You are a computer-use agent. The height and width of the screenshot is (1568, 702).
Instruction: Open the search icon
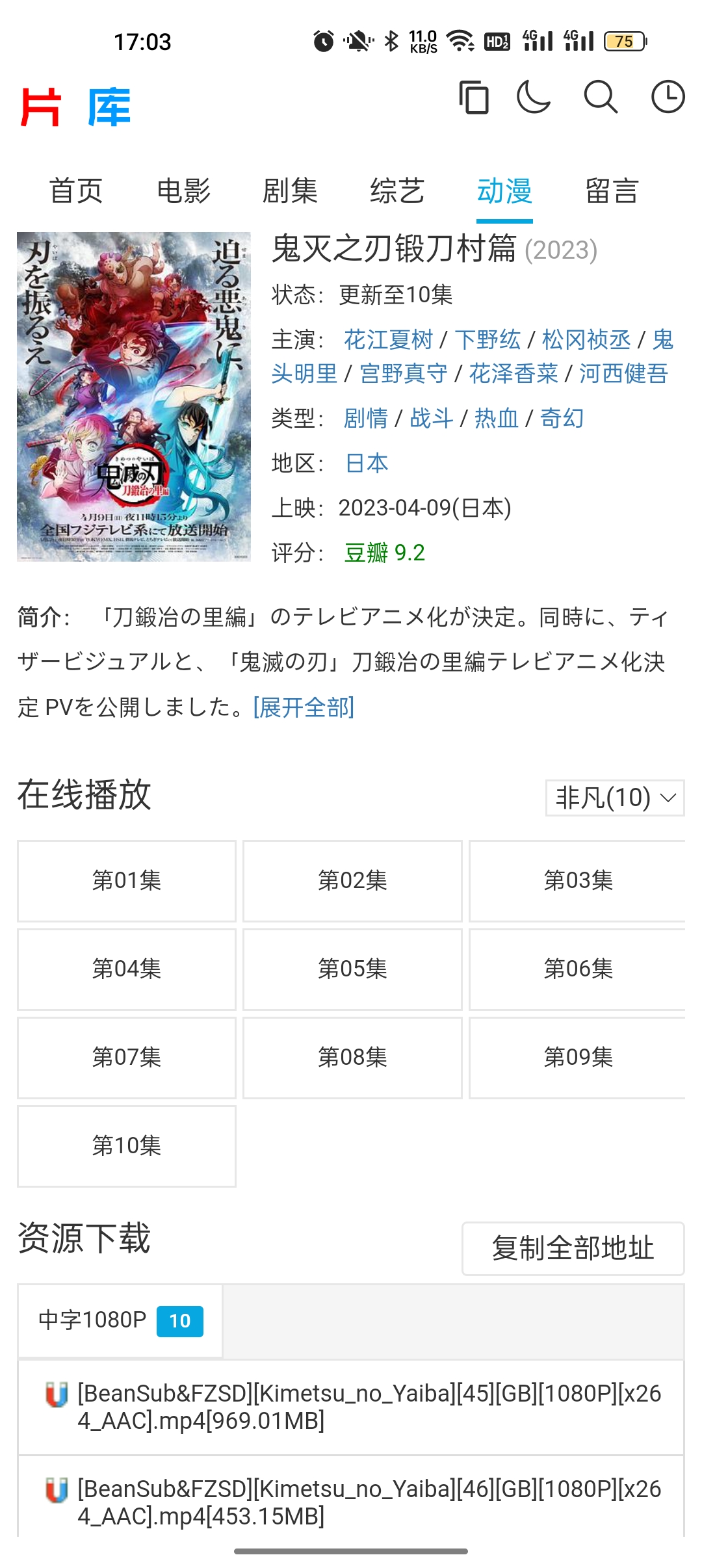pos(600,98)
